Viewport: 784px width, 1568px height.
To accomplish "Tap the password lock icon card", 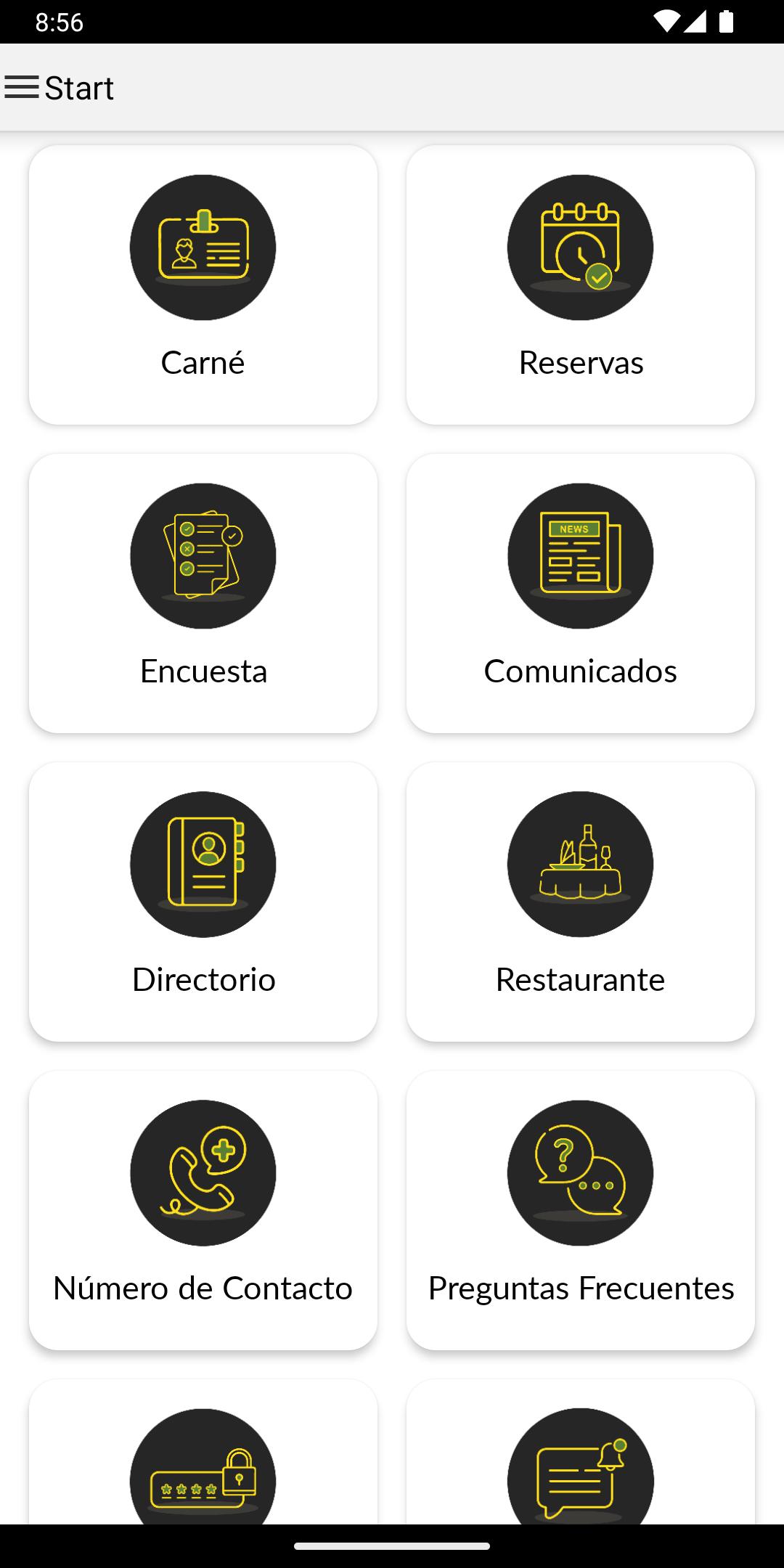I will (203, 1452).
